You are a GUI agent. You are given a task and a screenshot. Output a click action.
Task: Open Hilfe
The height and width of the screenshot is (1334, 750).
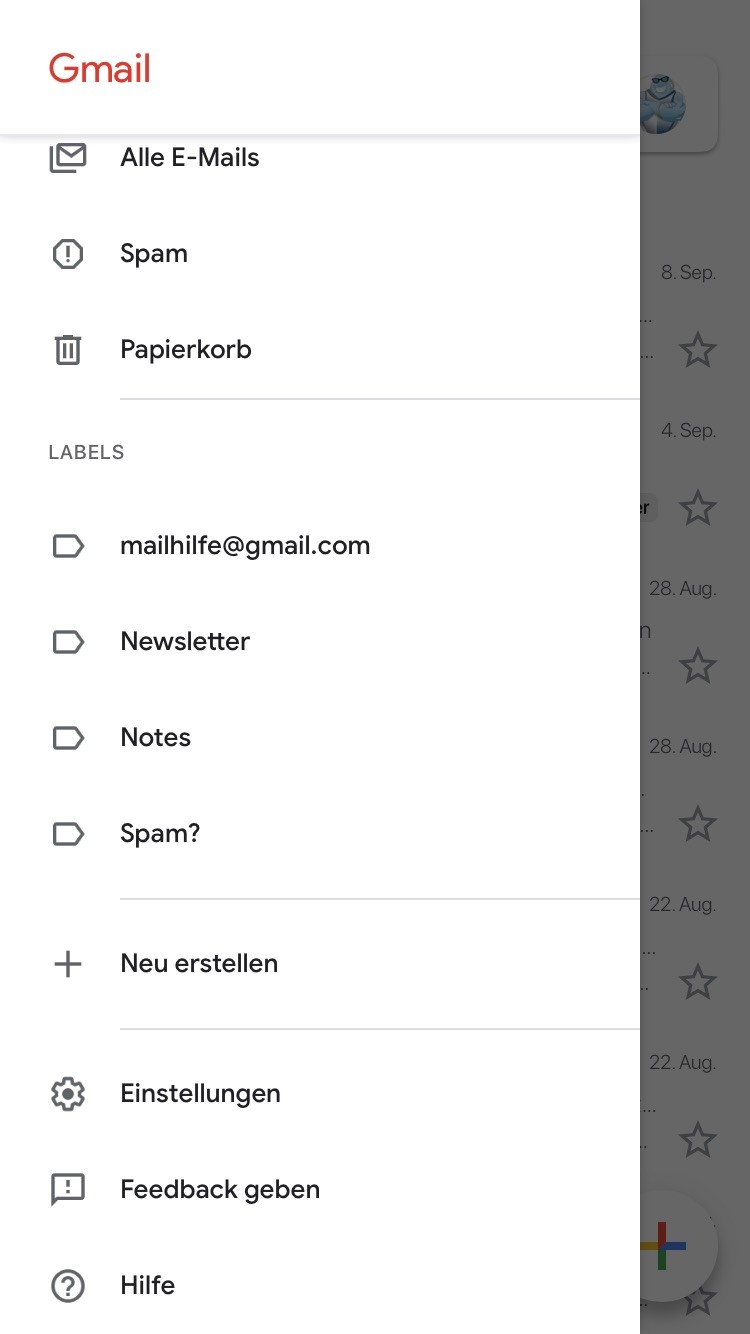(x=320, y=1285)
